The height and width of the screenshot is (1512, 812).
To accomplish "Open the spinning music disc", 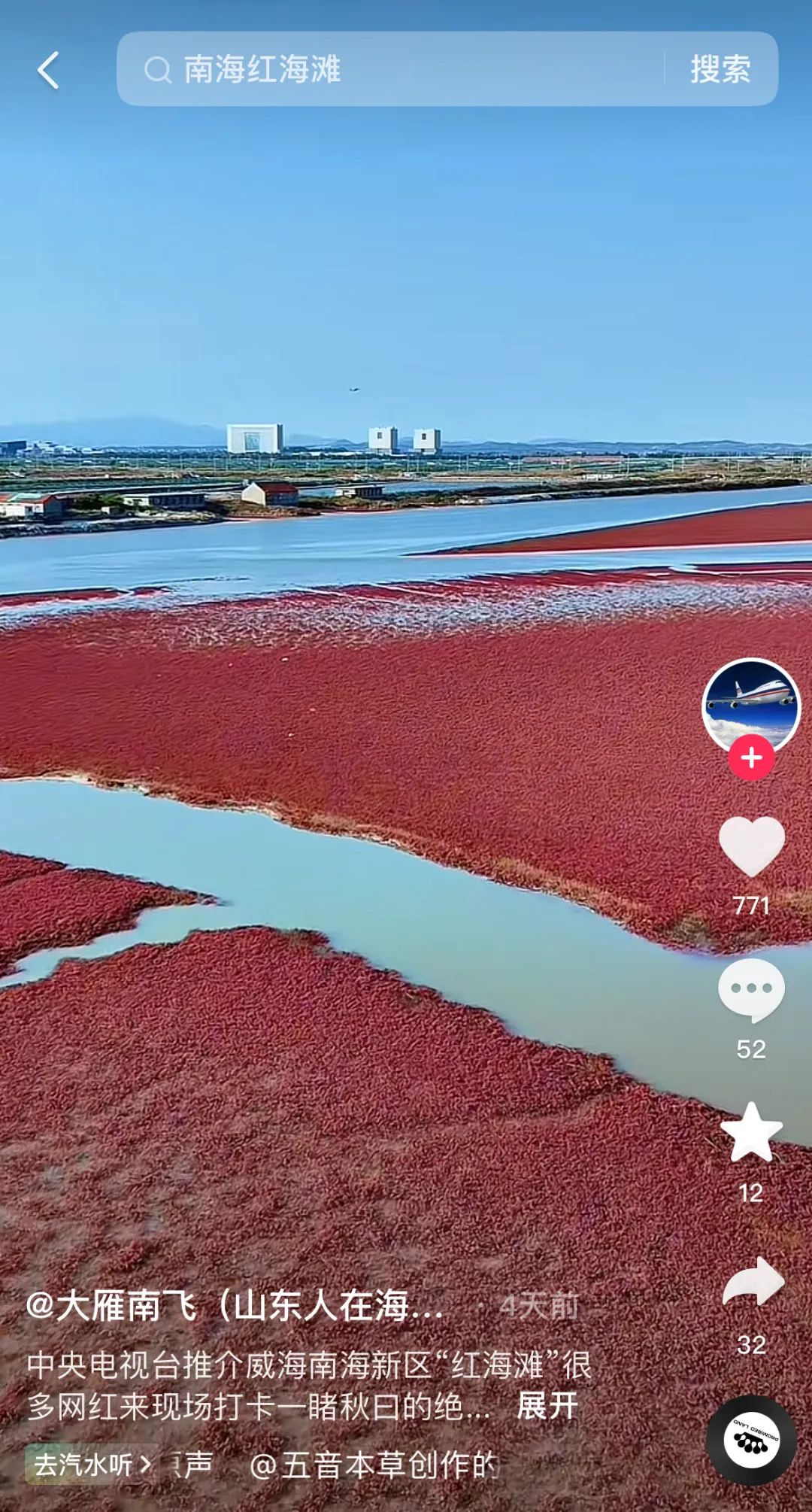I will [751, 1441].
